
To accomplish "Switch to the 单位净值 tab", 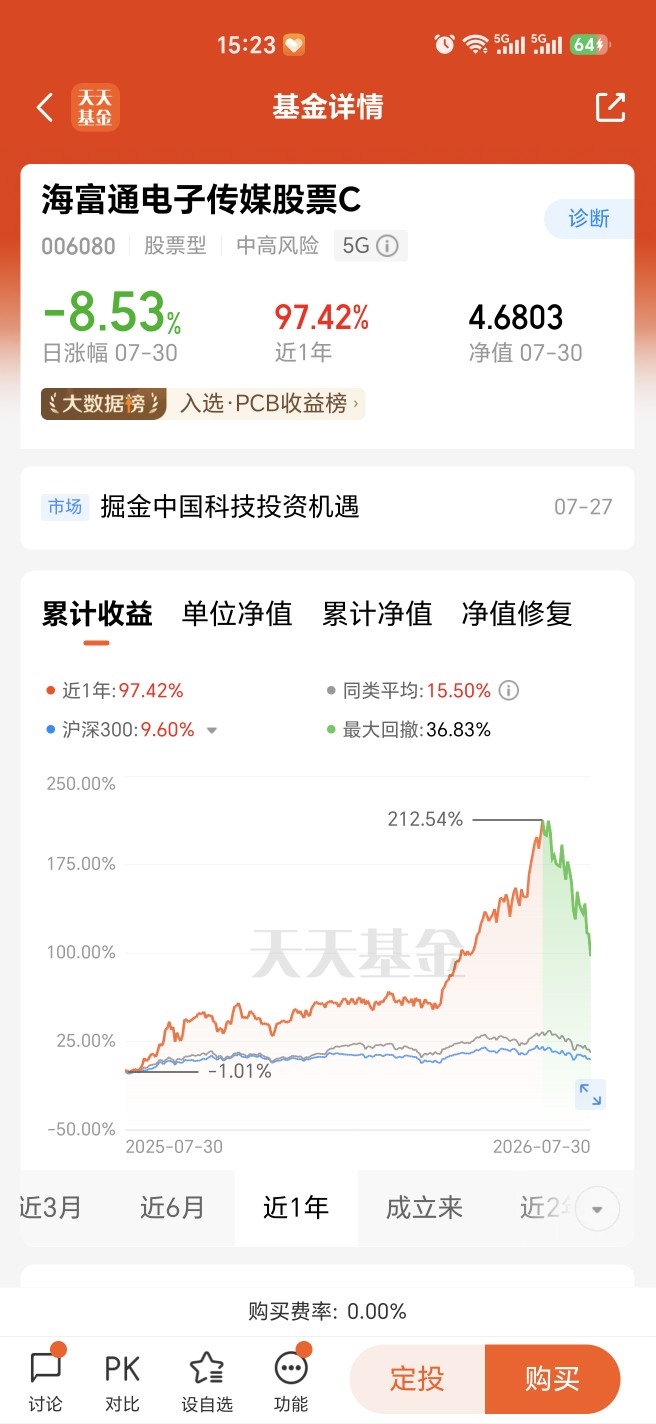I will click(237, 613).
